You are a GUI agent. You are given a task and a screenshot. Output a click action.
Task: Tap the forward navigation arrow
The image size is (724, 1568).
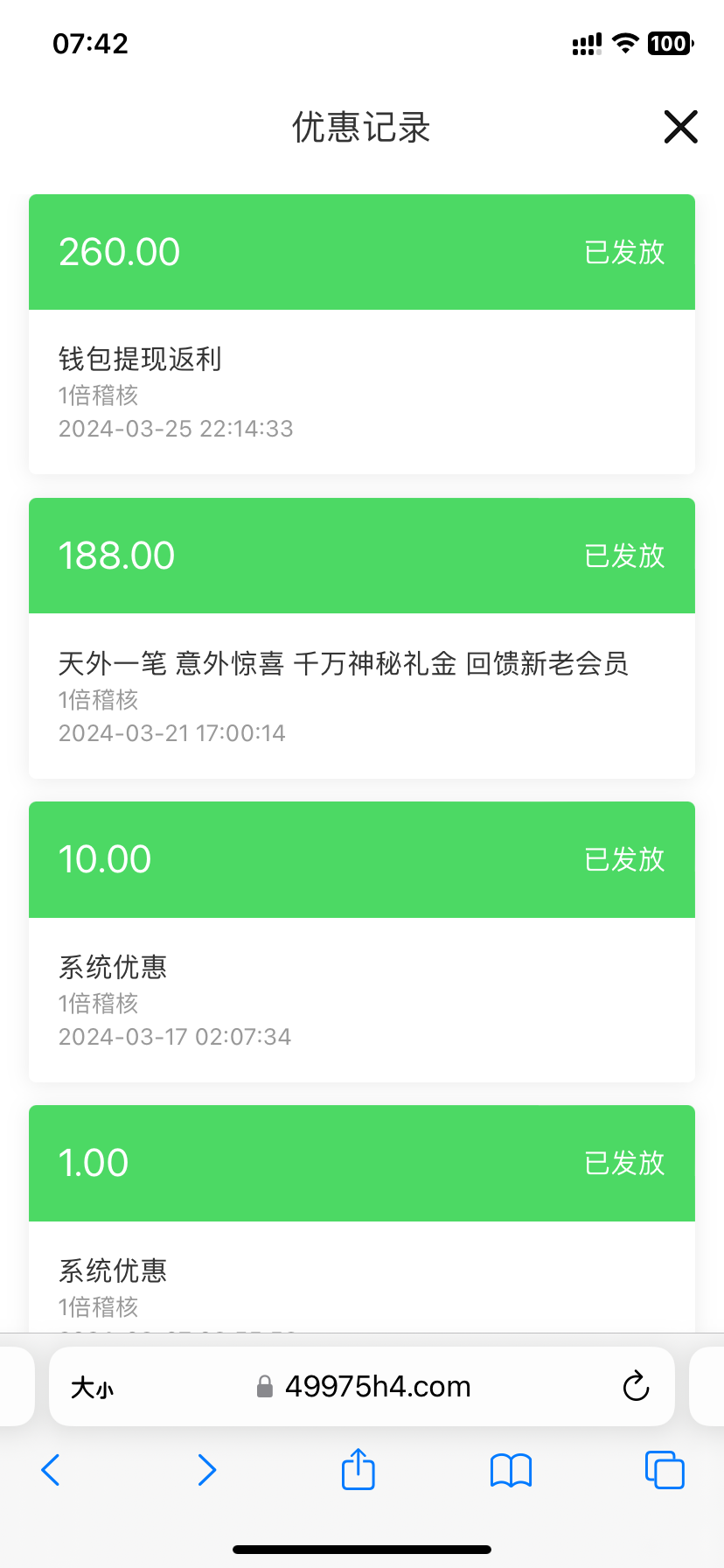[x=206, y=1470]
